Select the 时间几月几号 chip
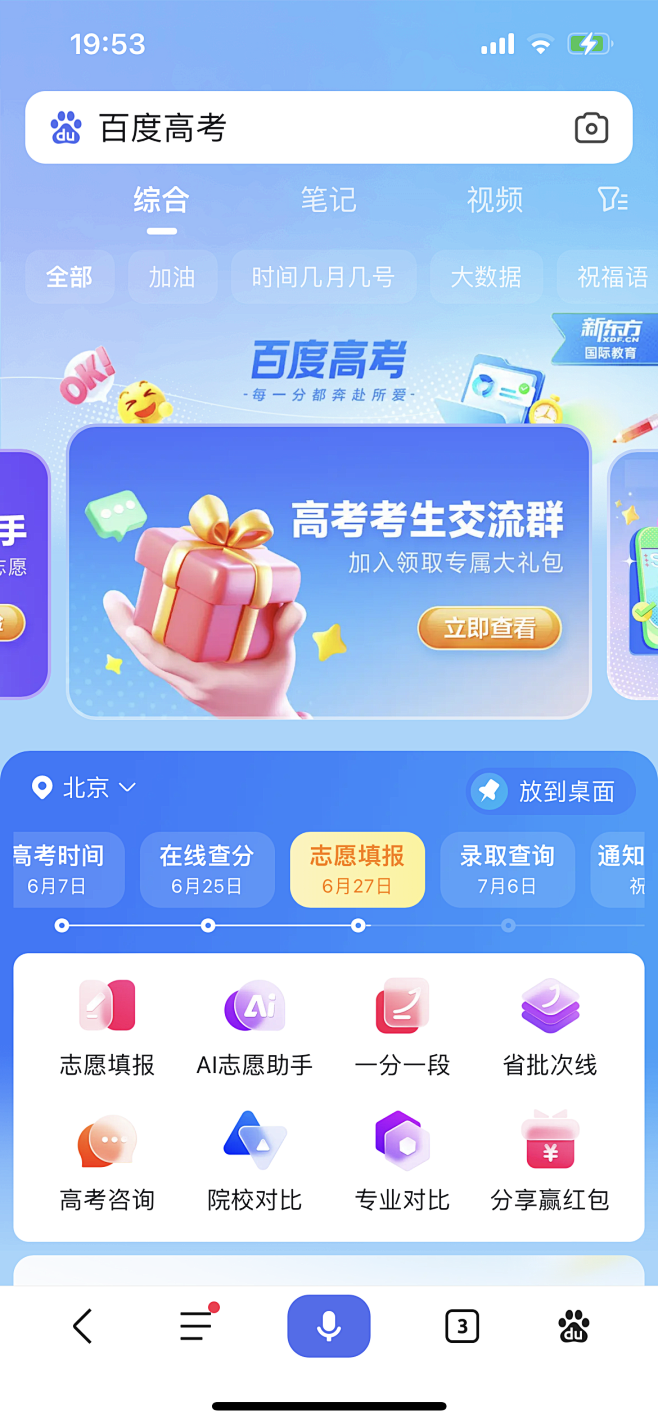 tap(323, 277)
